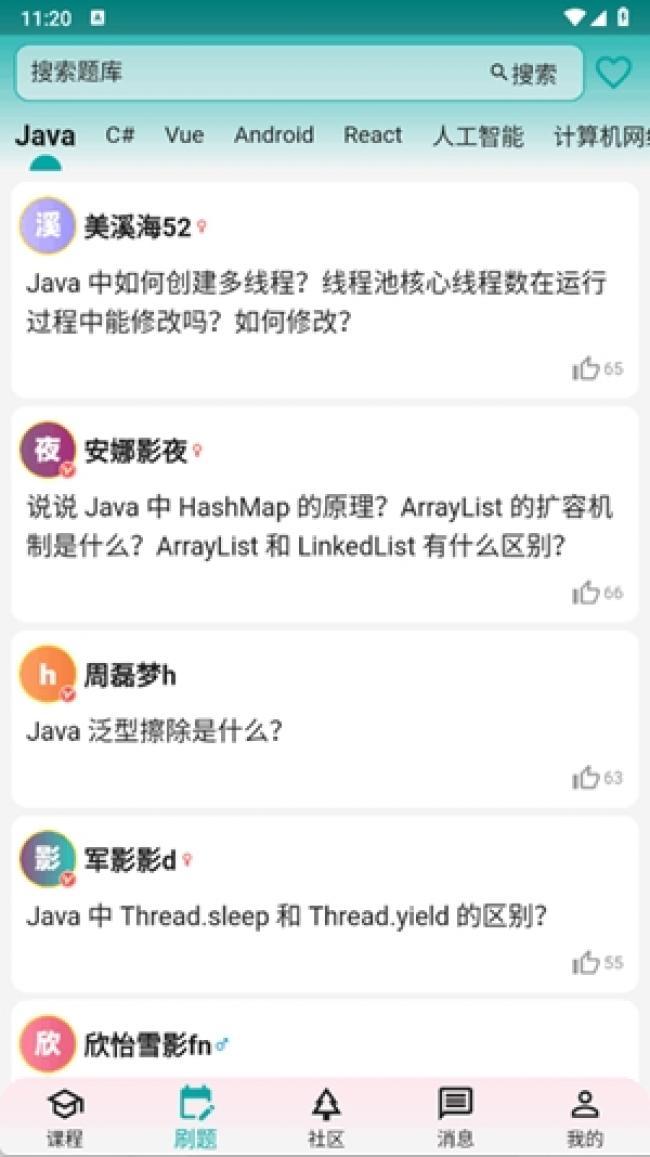650x1157 pixels.
Task: Go to the 我的 profile tab
Action: pyautogui.click(x=585, y=1117)
